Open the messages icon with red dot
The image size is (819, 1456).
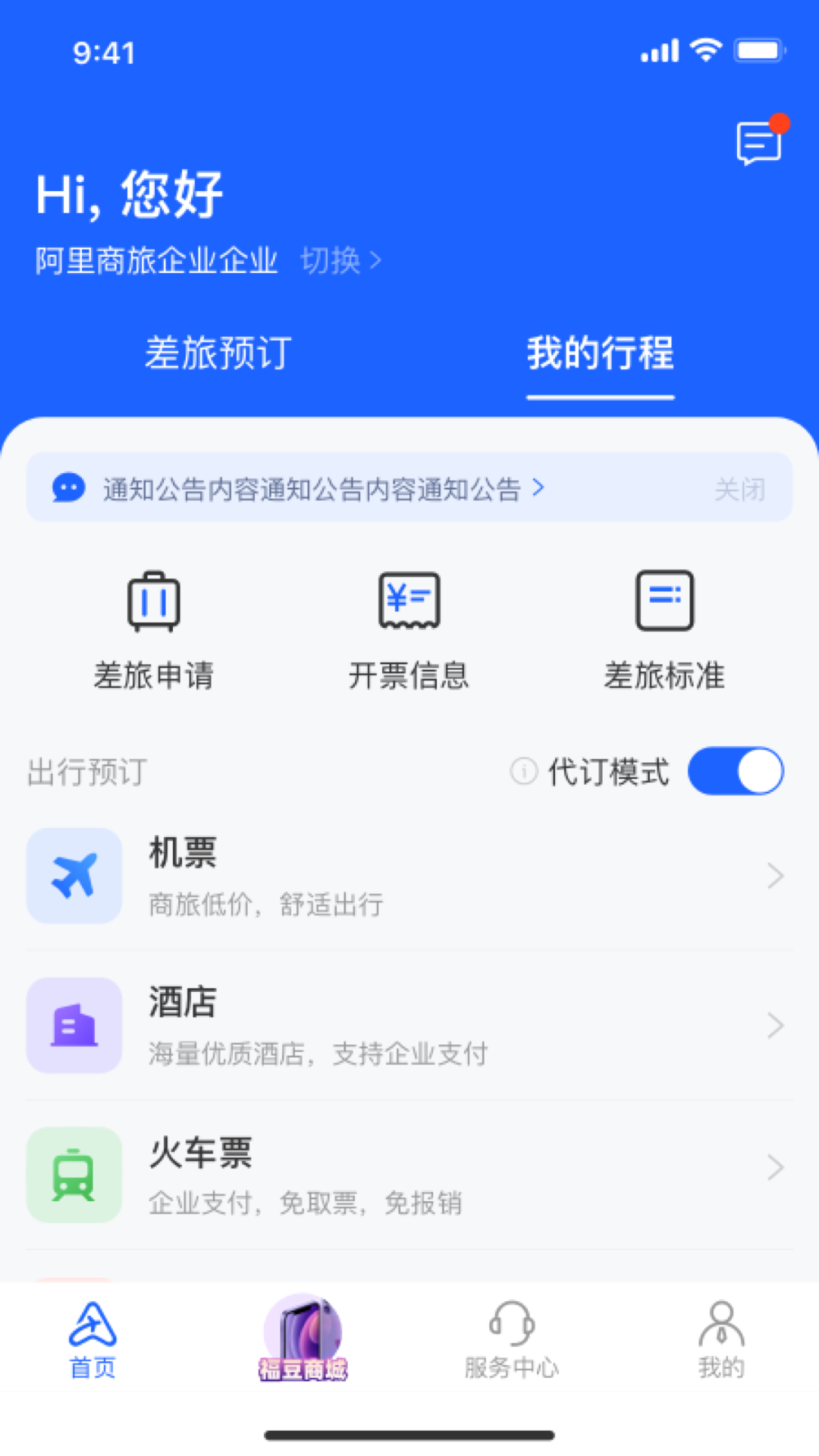pos(759,142)
